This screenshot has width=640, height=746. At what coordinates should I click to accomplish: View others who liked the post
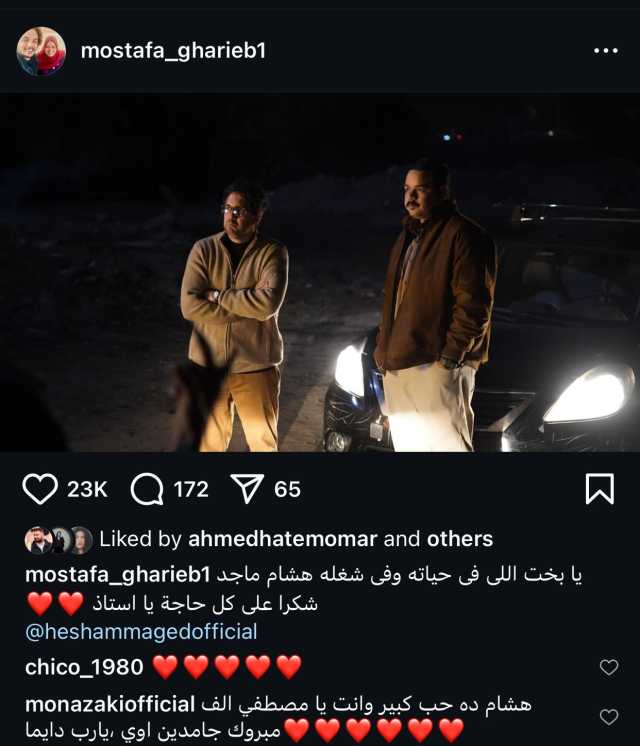pyautogui.click(x=459, y=539)
